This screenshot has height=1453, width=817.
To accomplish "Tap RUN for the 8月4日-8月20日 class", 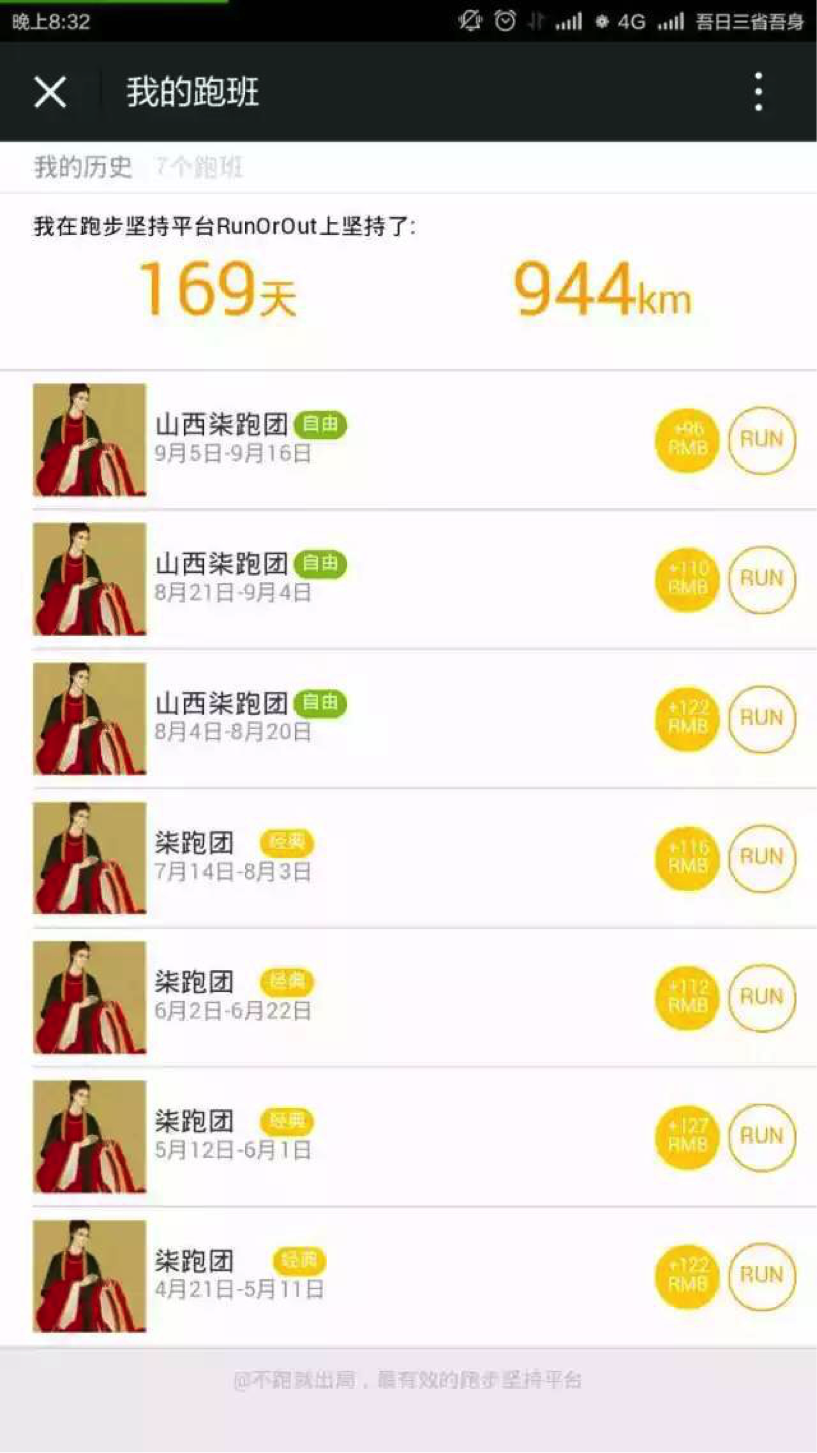I will coord(762,718).
